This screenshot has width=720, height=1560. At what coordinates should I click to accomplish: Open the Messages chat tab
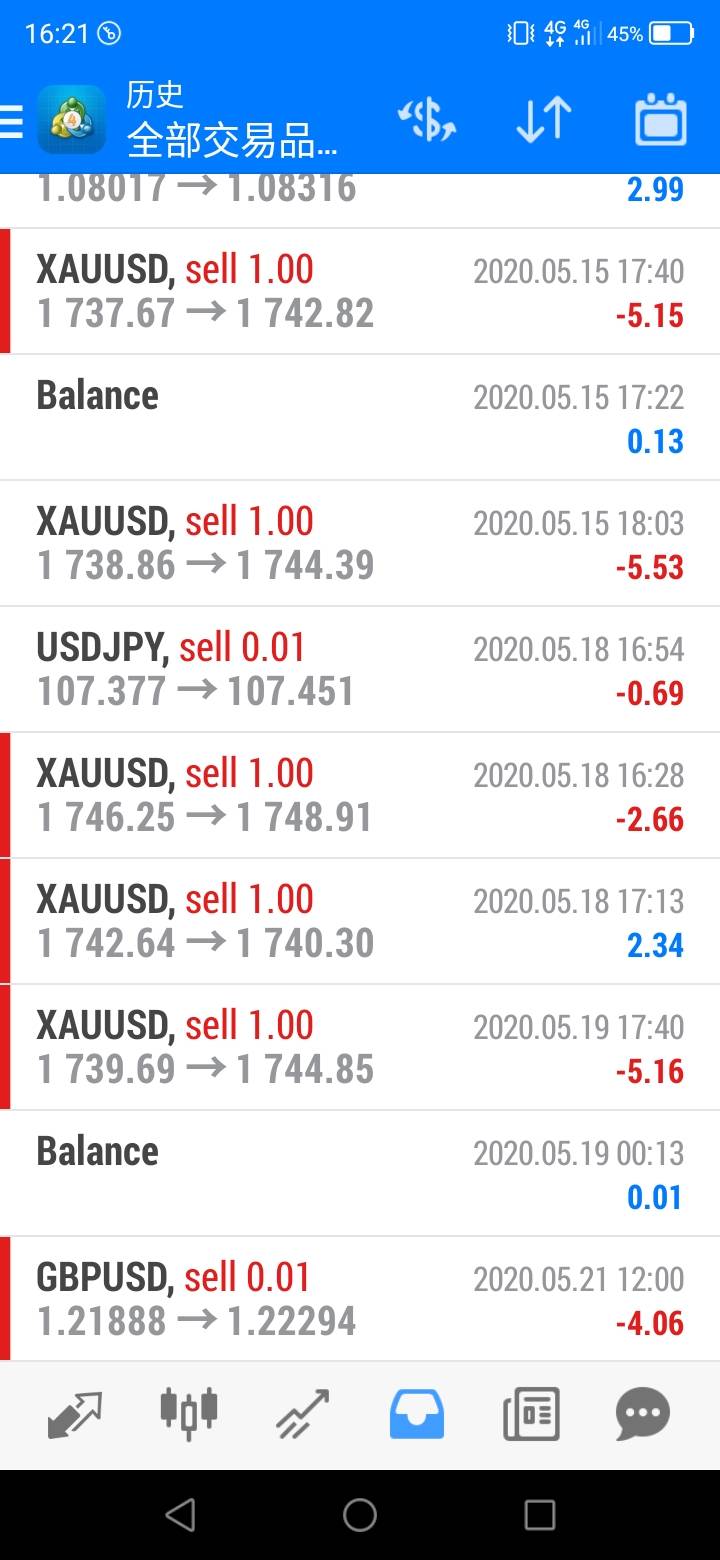click(643, 1415)
